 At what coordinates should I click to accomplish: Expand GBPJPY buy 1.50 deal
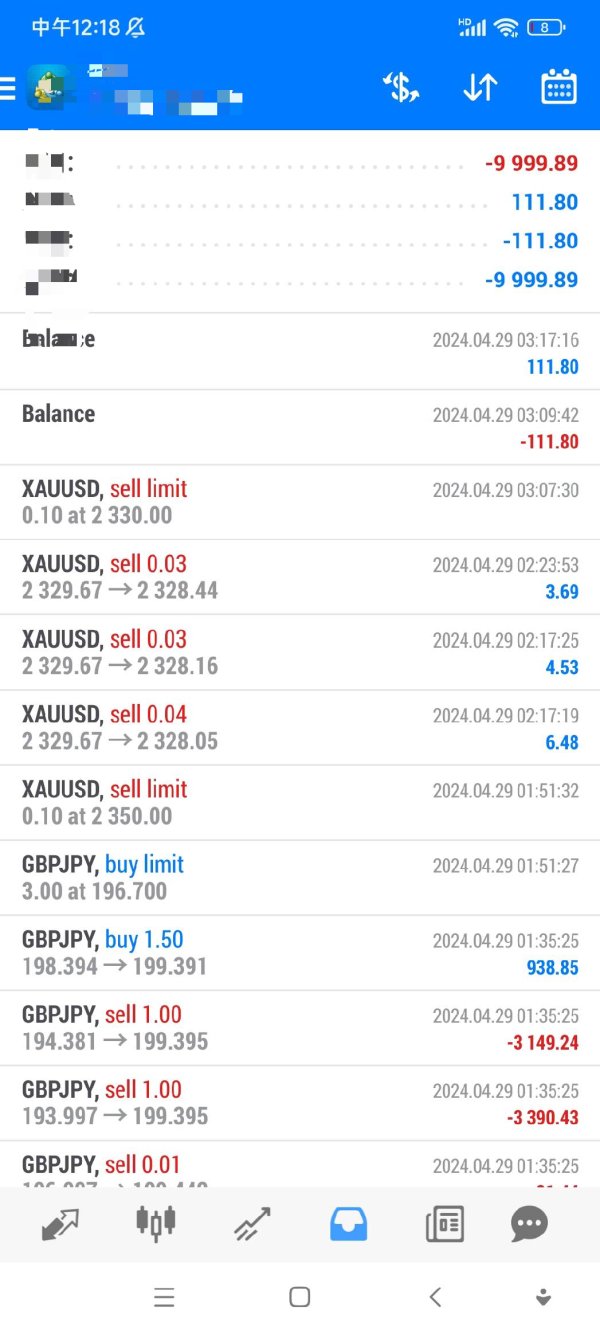coord(300,952)
